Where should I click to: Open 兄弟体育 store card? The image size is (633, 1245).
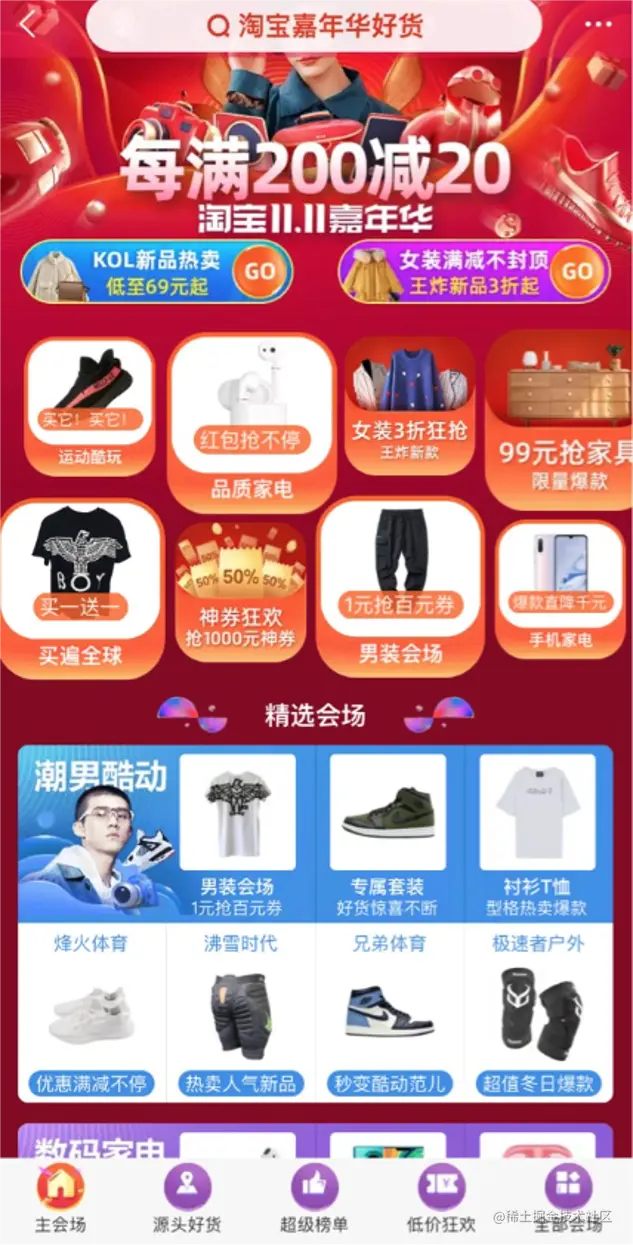[x=389, y=1012]
